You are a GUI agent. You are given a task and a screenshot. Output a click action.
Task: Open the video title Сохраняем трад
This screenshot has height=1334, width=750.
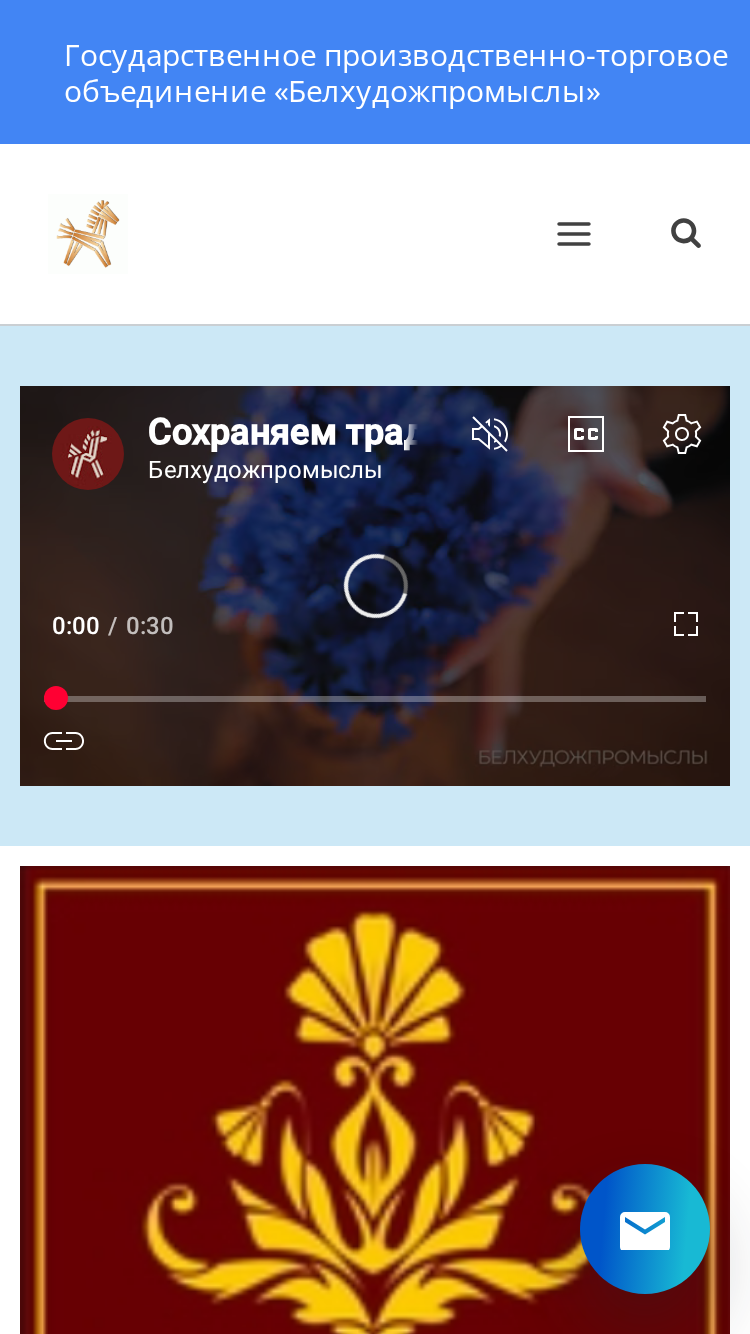[281, 432]
